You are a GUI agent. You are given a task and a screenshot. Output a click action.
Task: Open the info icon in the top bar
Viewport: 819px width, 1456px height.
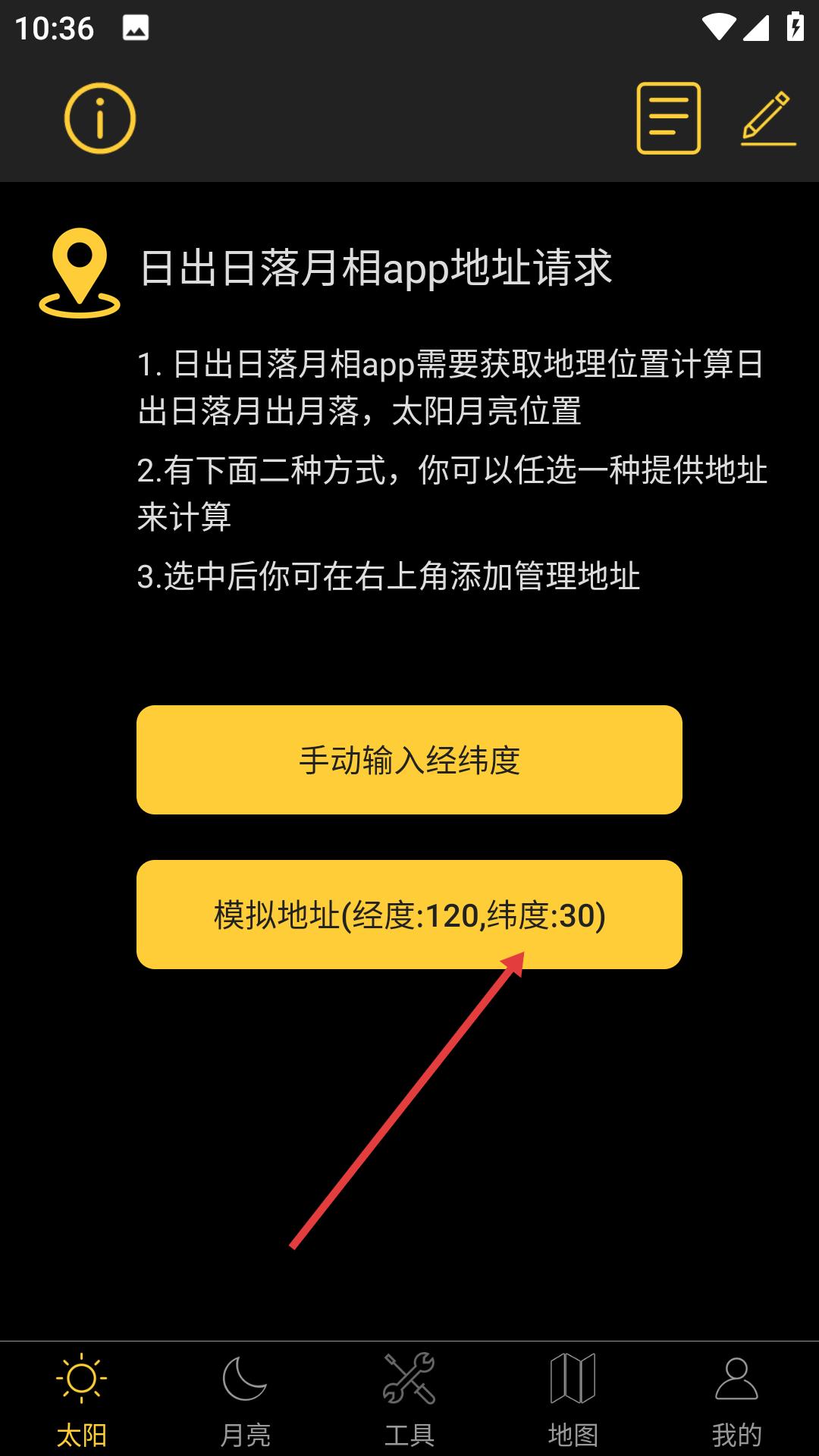point(100,119)
